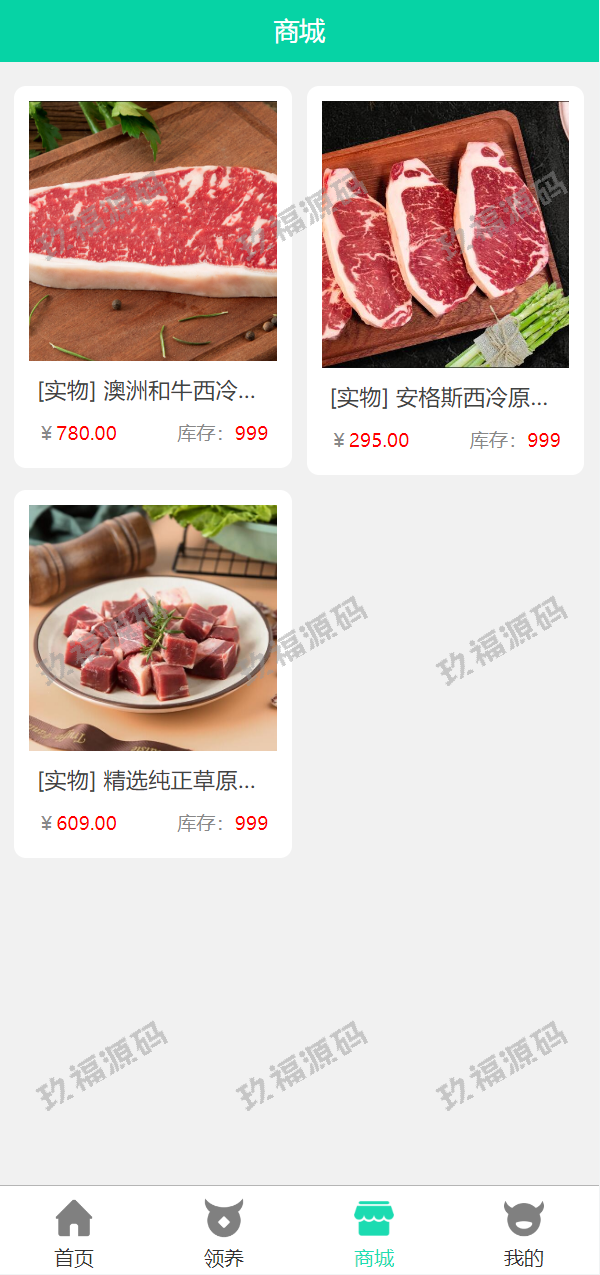The height and width of the screenshot is (1275, 600).
Task: Switch to the 领养 tab
Action: click(x=224, y=1232)
